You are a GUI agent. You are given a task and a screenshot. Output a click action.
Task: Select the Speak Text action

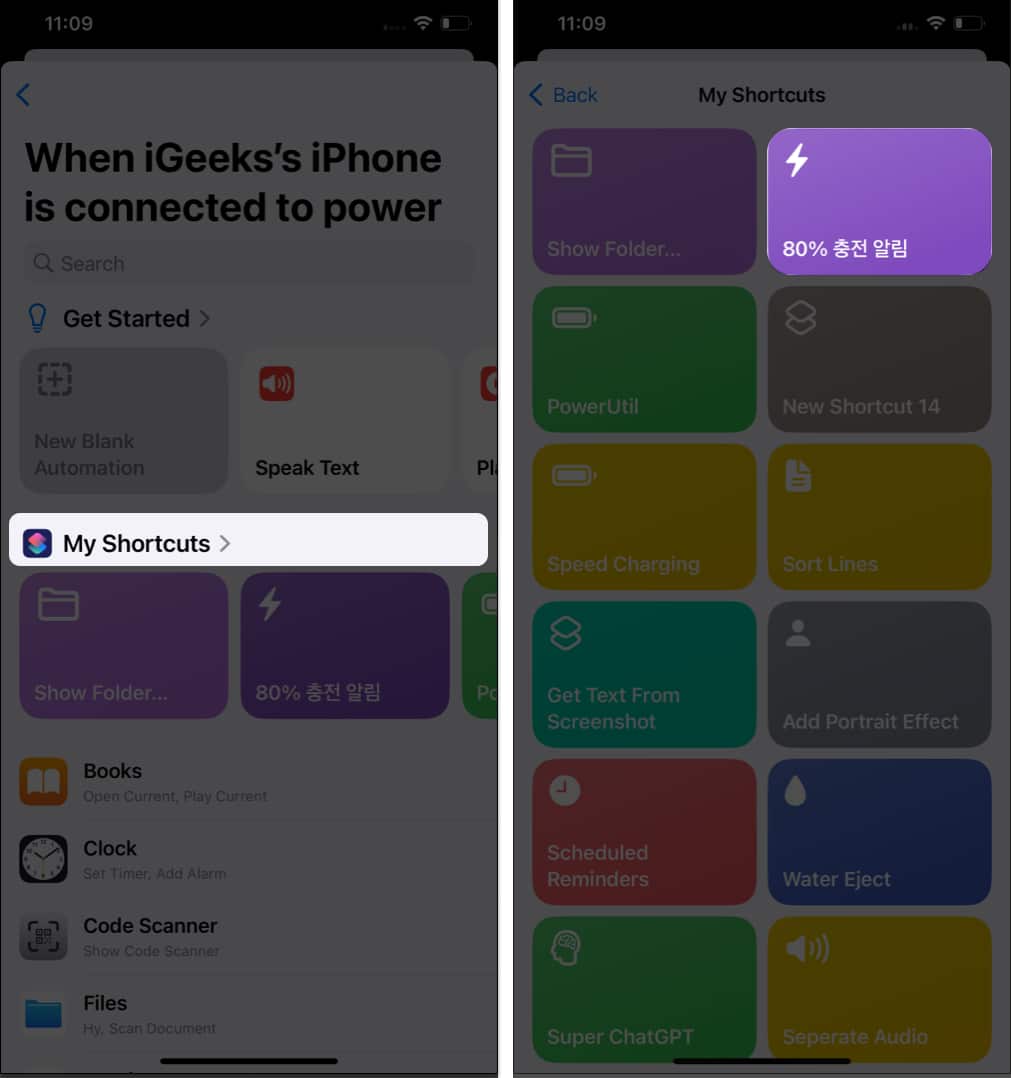tap(344, 420)
